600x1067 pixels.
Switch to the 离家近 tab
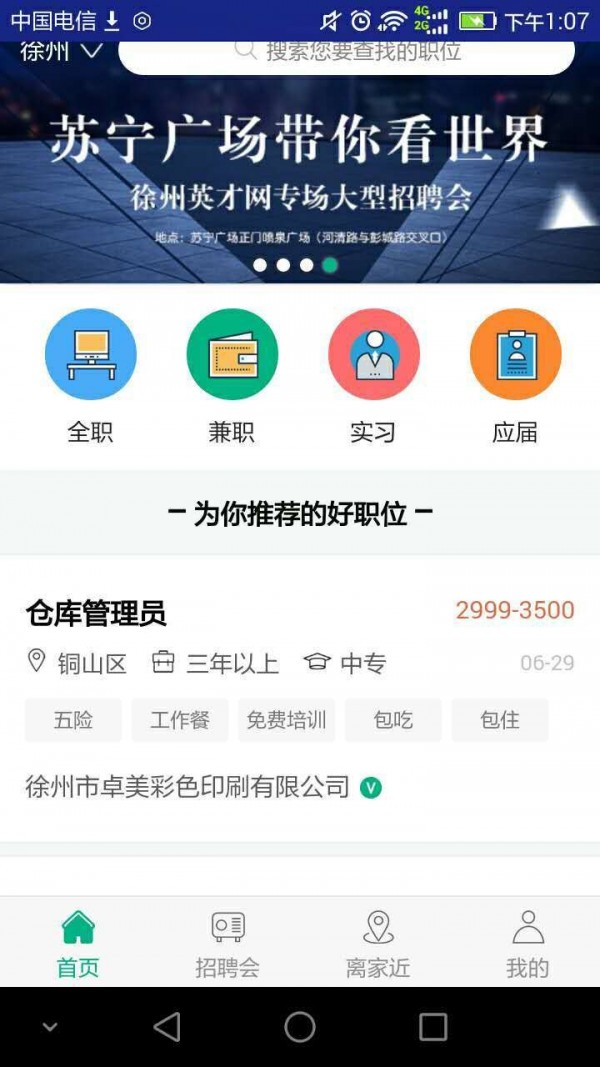(378, 943)
